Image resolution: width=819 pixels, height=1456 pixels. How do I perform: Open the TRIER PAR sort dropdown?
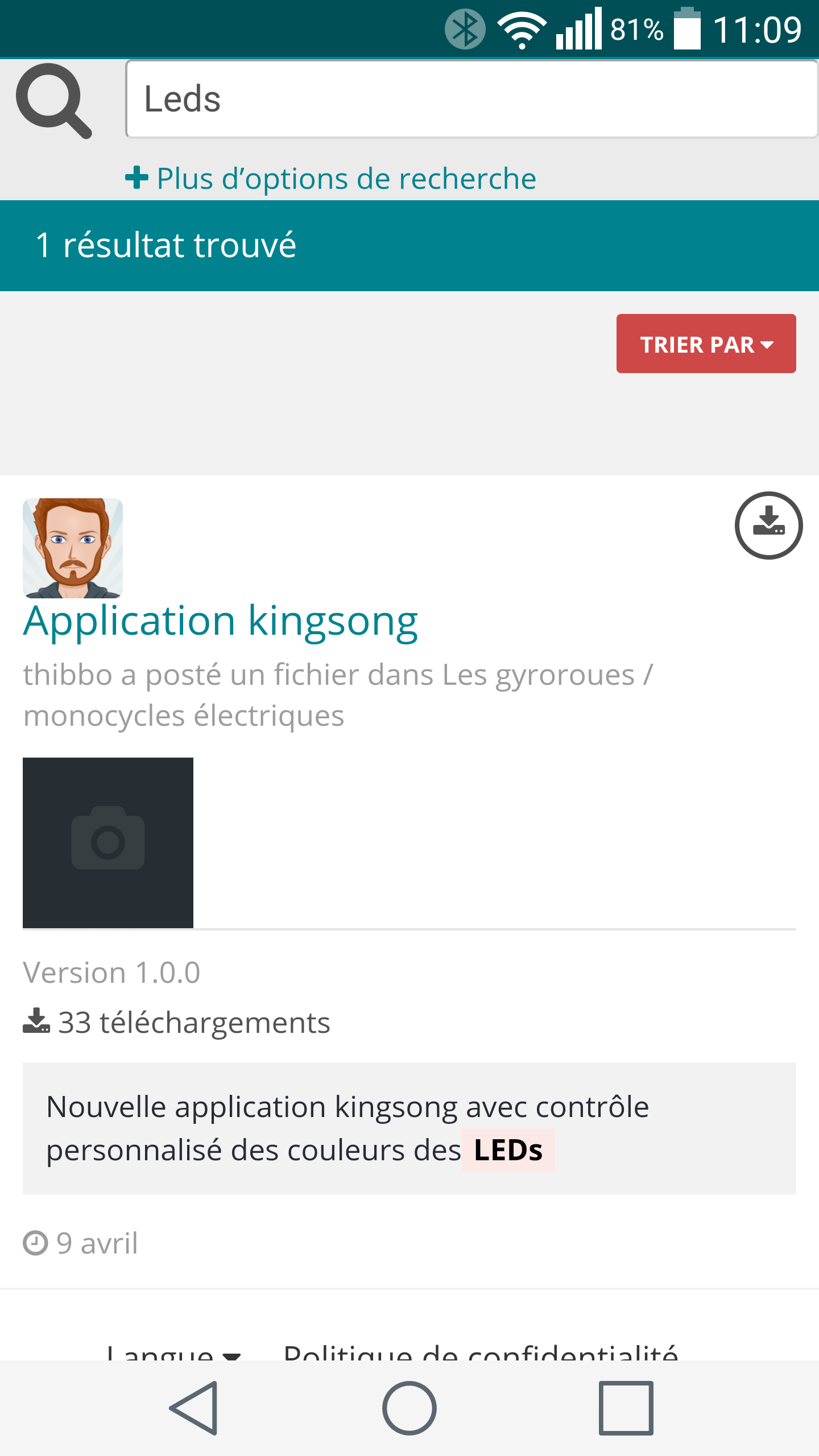706,344
